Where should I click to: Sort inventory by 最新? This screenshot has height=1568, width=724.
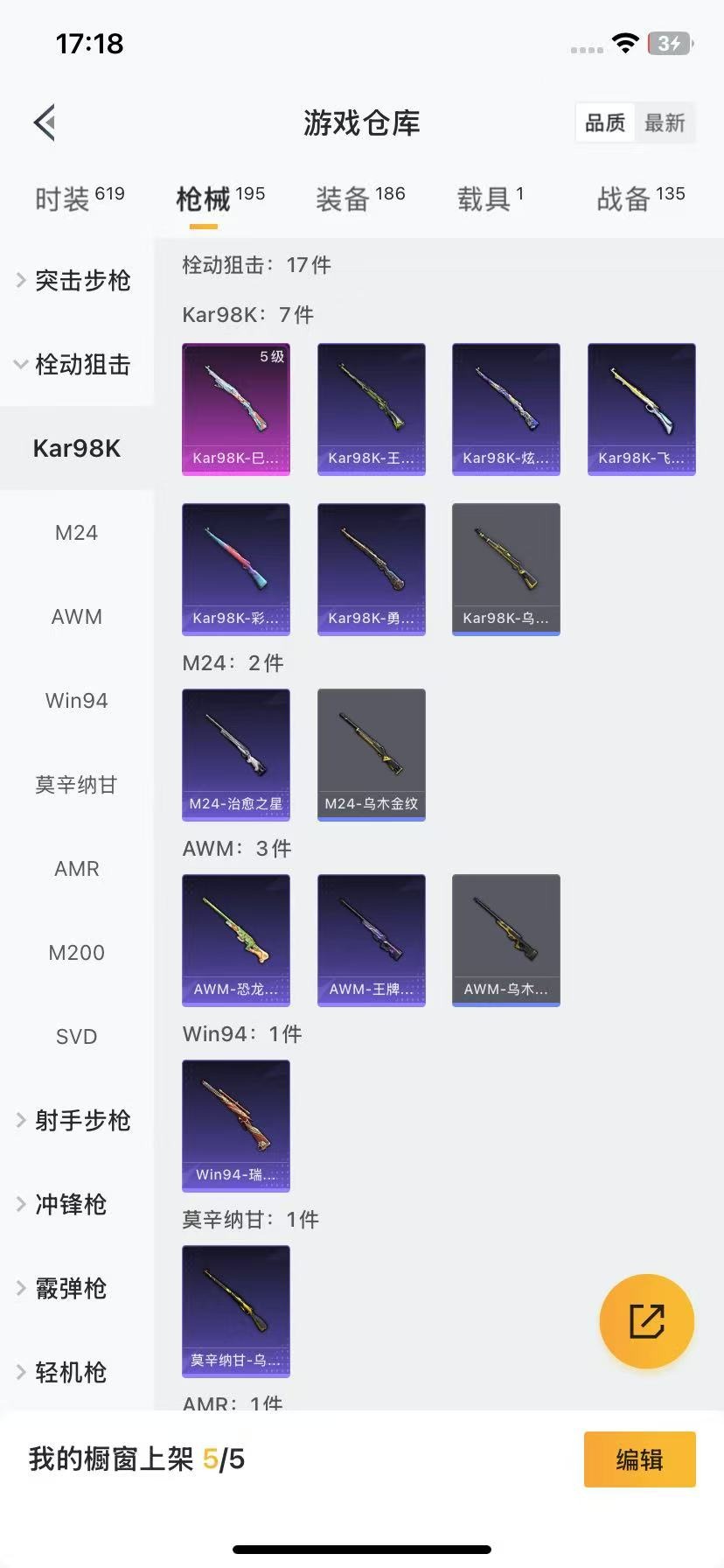665,123
